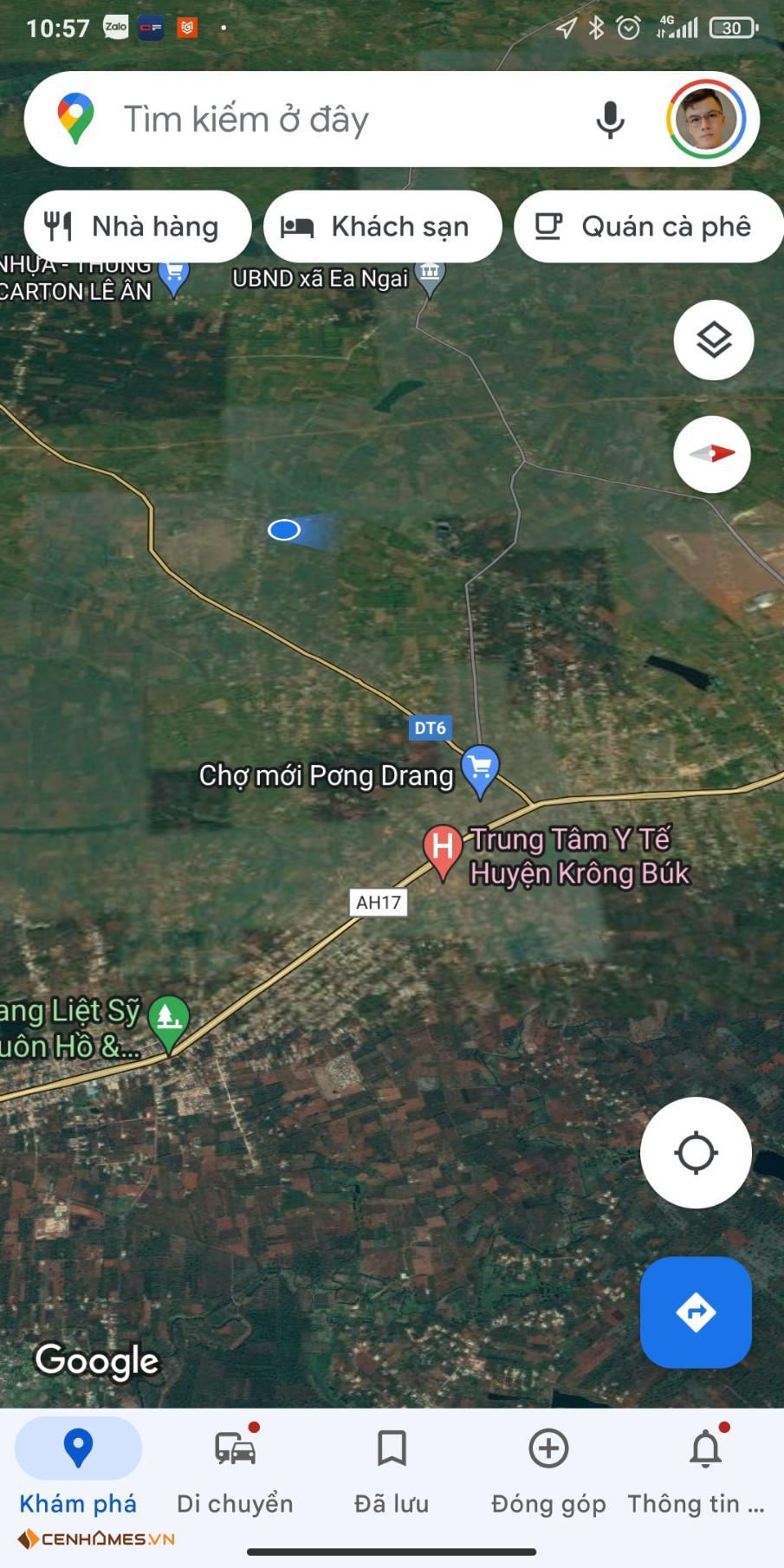Open the account profile picture
This screenshot has width=784, height=1568.
[x=705, y=120]
